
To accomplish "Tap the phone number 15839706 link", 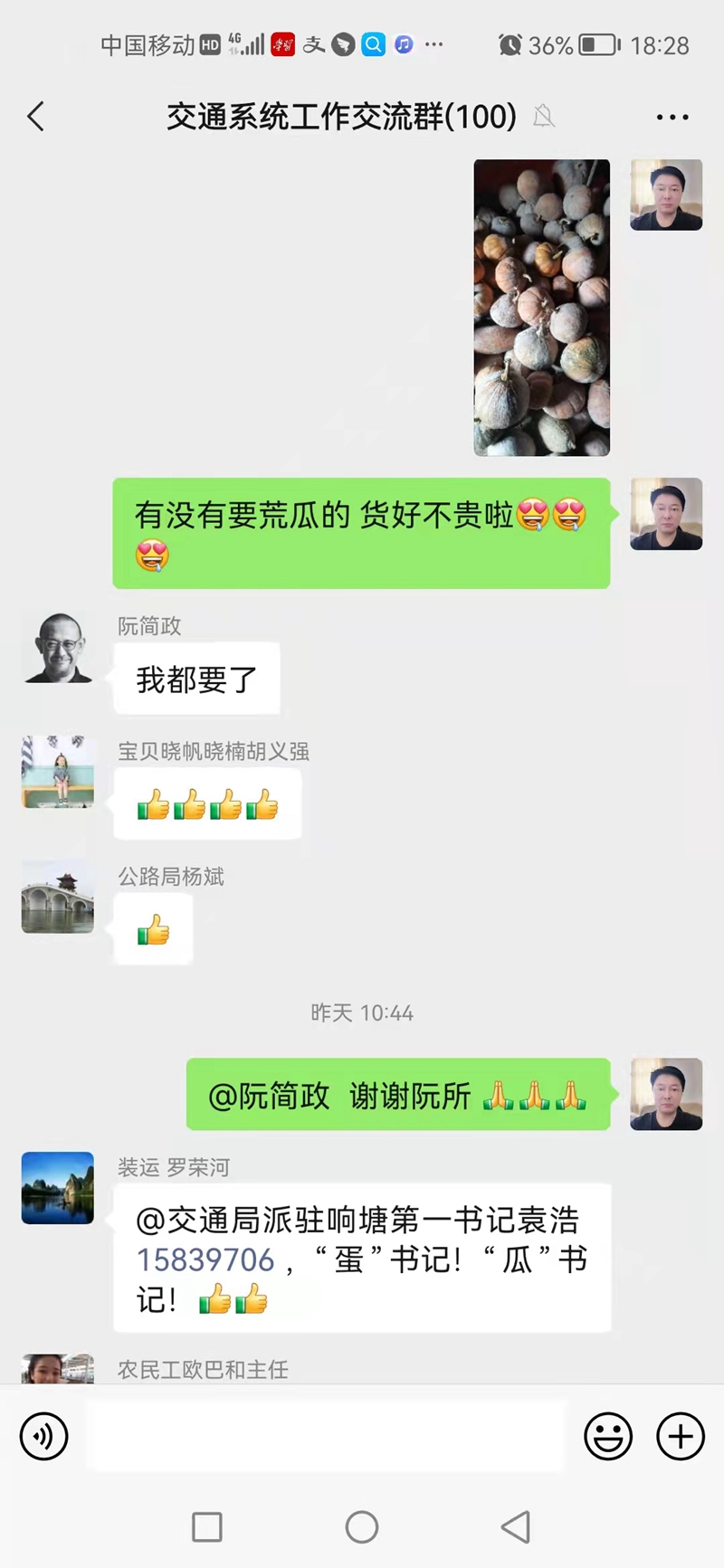I will tap(205, 1259).
